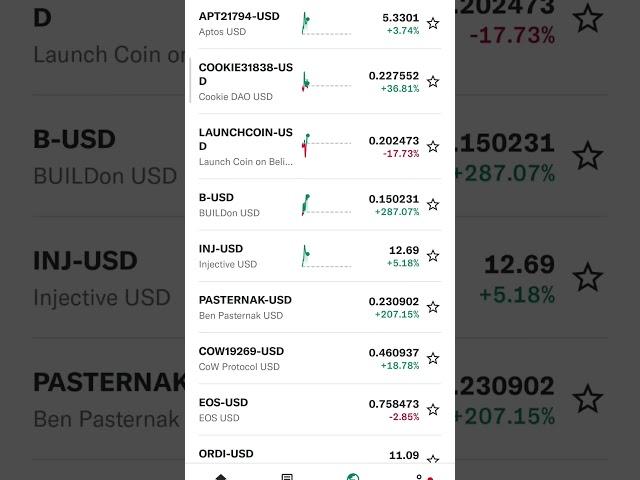
Task: Tap the star next to LAUNCHCOIN-USD
Action: pyautogui.click(x=433, y=146)
